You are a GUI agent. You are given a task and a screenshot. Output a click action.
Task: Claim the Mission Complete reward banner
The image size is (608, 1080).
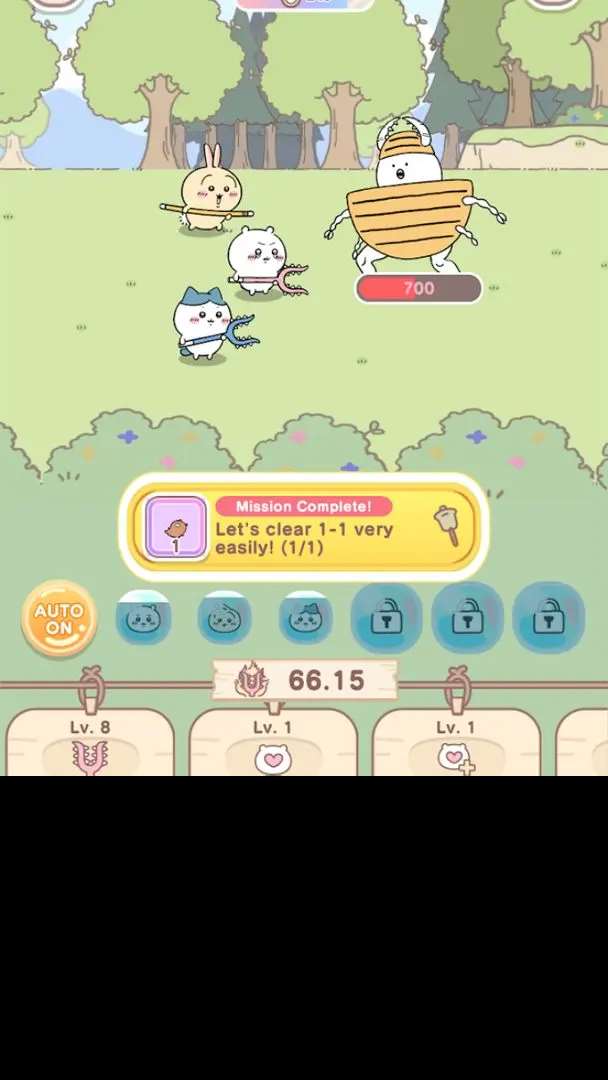click(304, 527)
